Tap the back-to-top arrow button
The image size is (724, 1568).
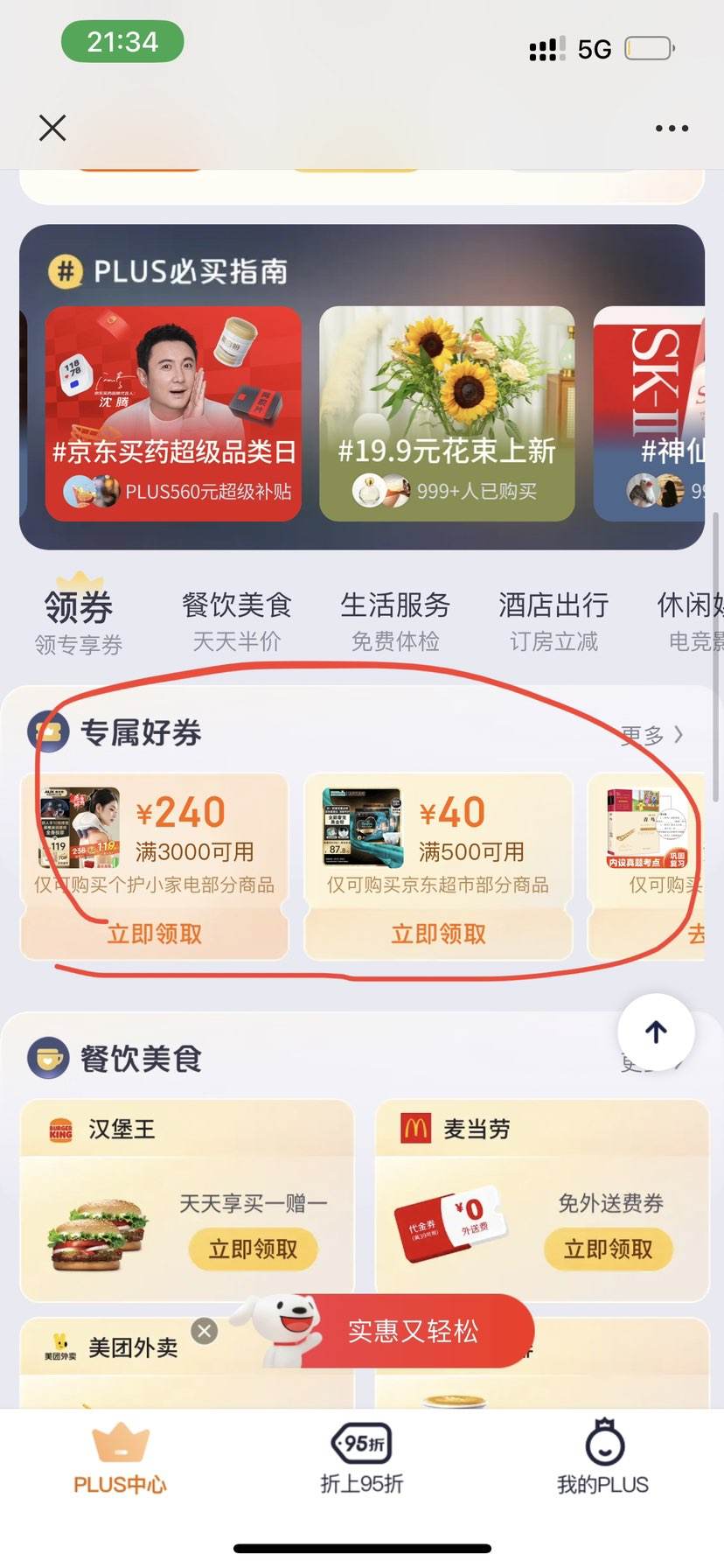click(656, 1032)
